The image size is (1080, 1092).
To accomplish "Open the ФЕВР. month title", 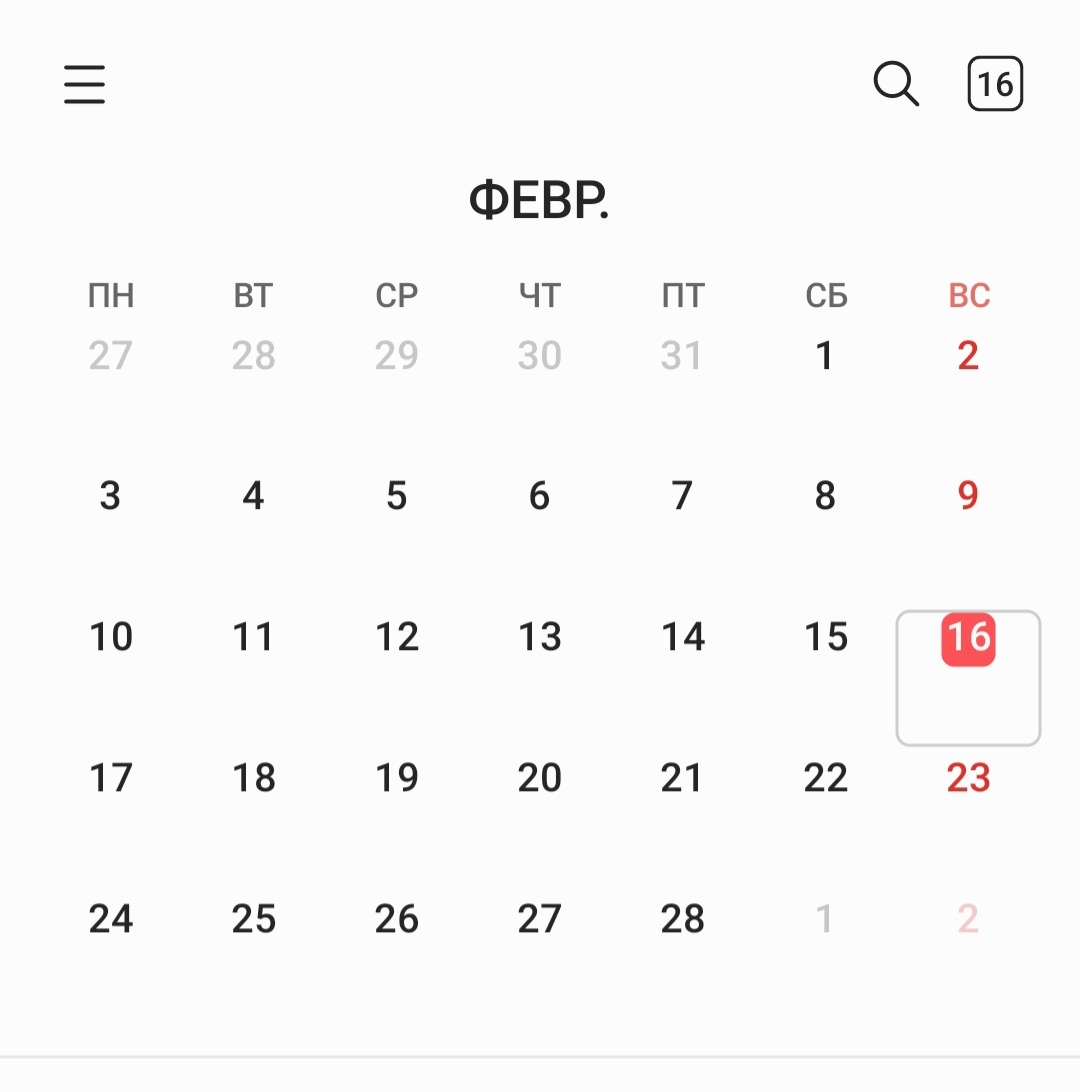I will click(540, 200).
